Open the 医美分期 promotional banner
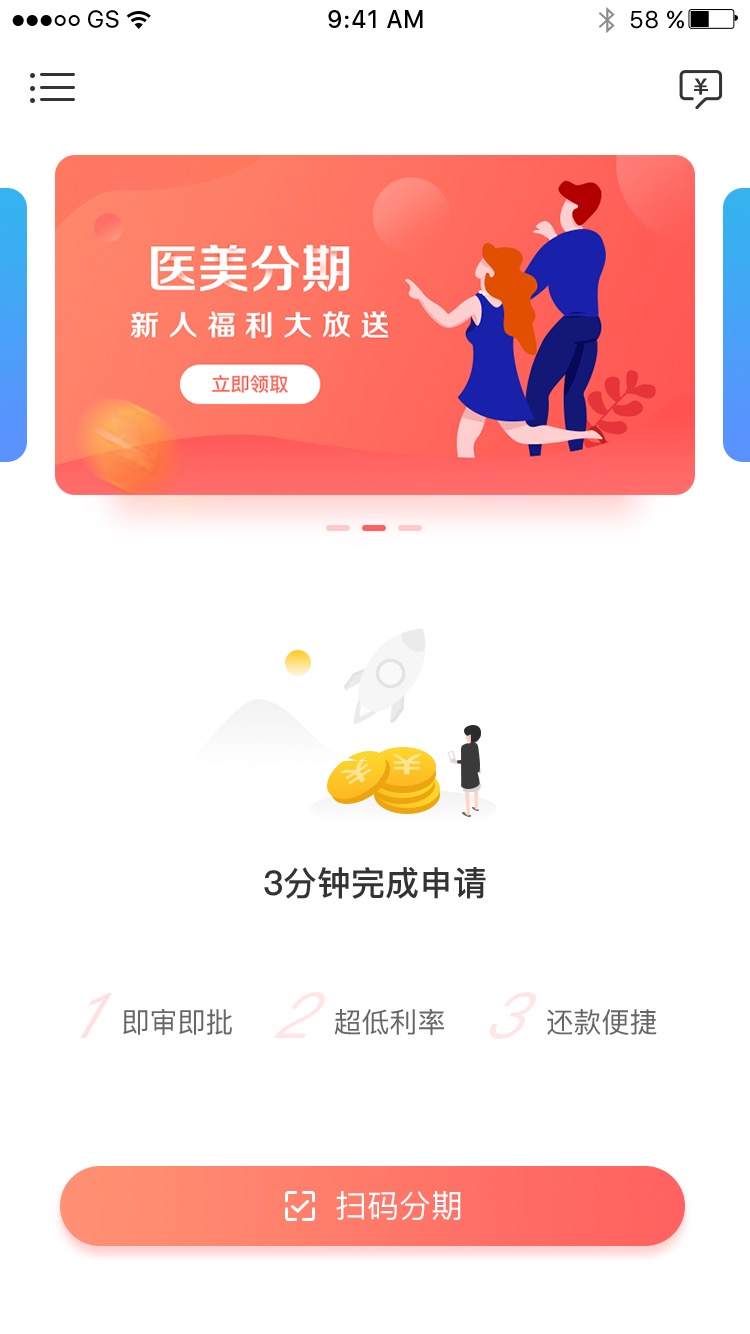 coord(375,325)
